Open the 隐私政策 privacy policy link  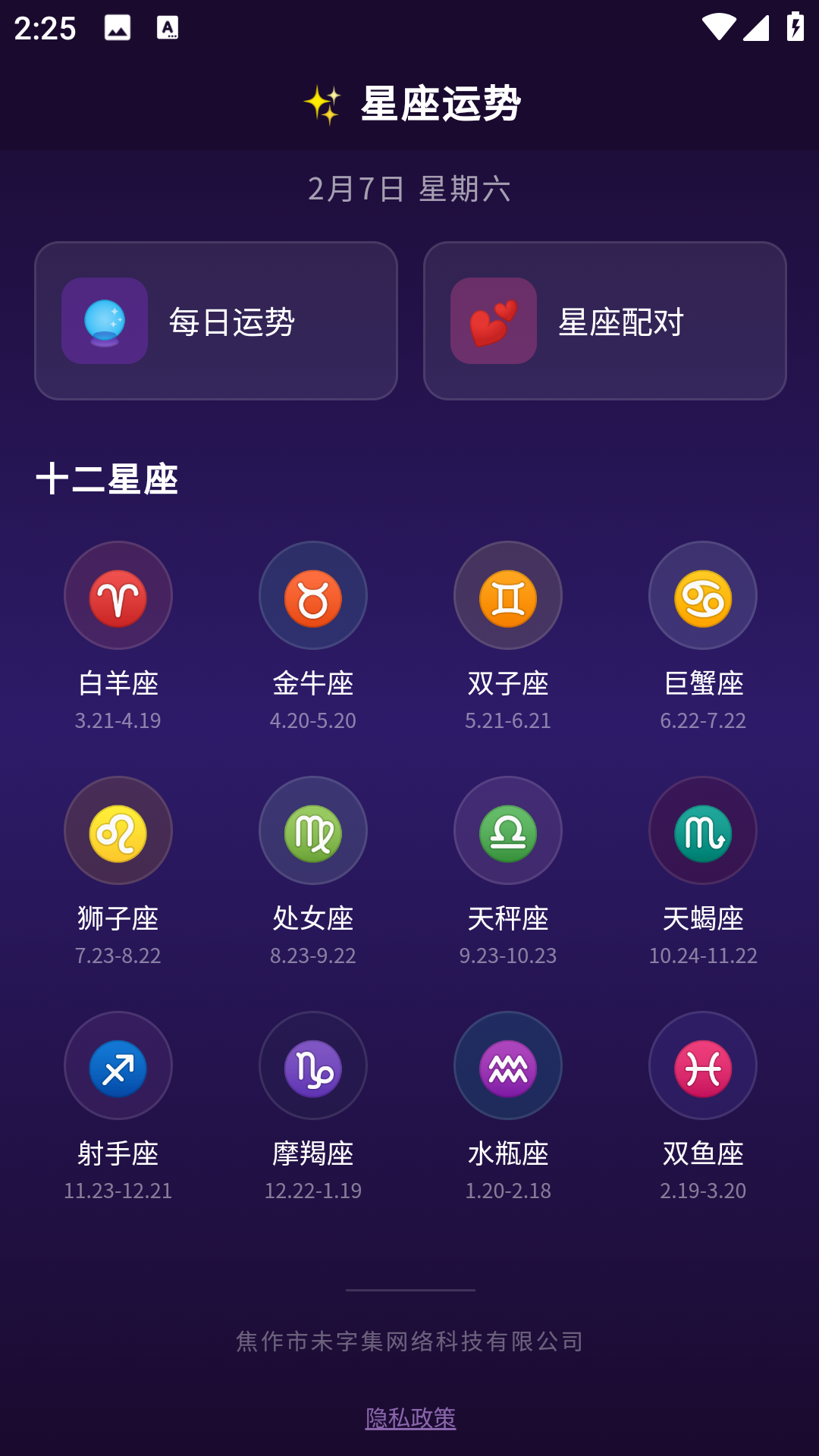(409, 1414)
